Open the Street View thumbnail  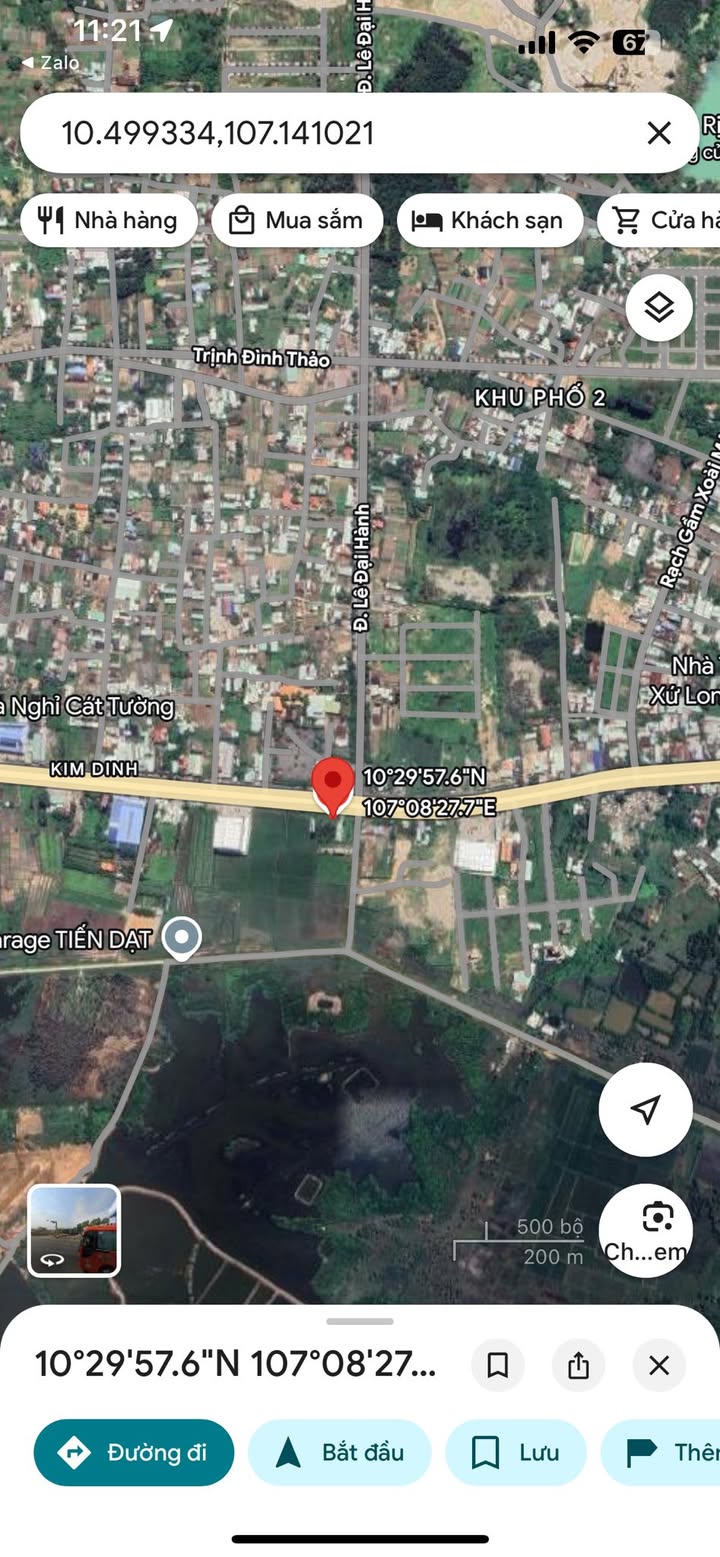tap(74, 1231)
